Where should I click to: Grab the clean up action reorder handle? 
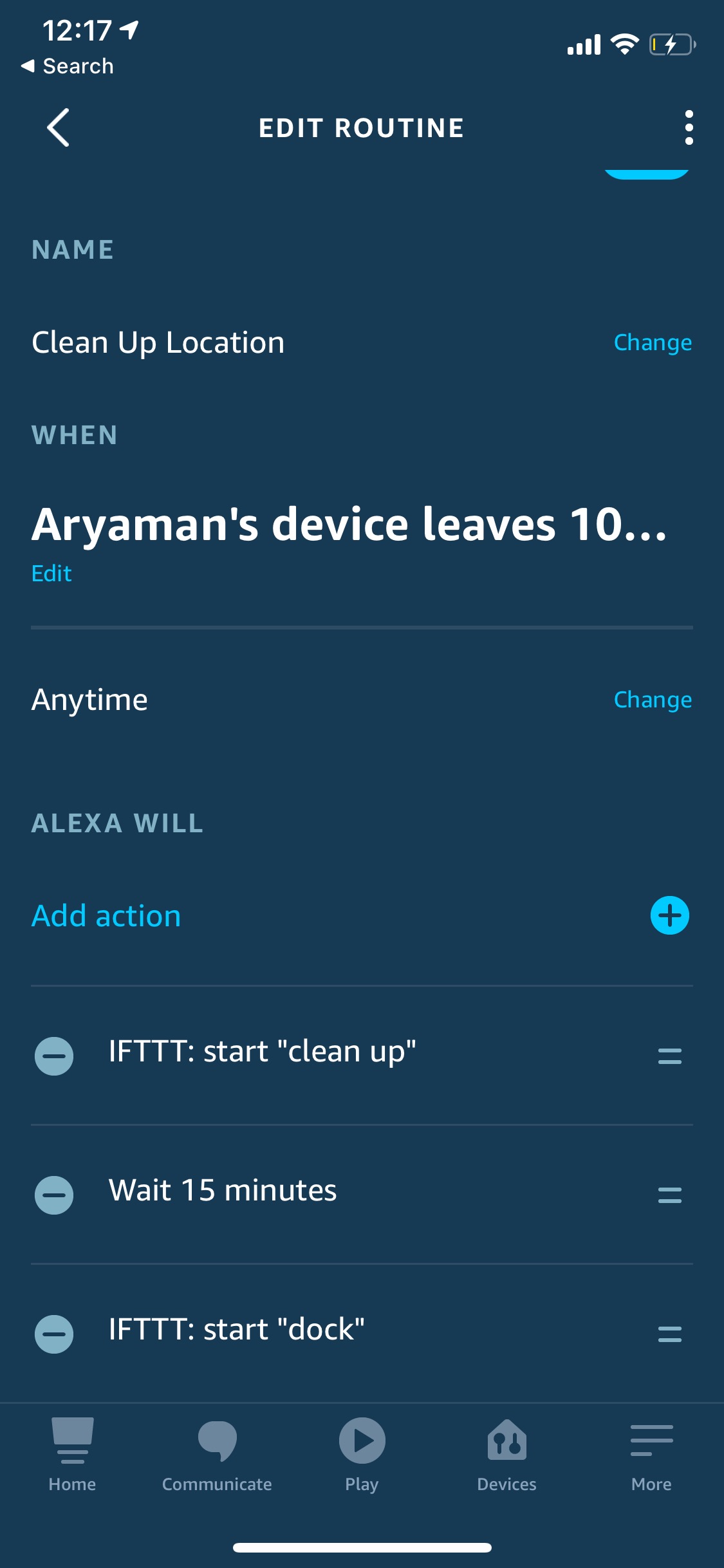pyautogui.click(x=669, y=1055)
